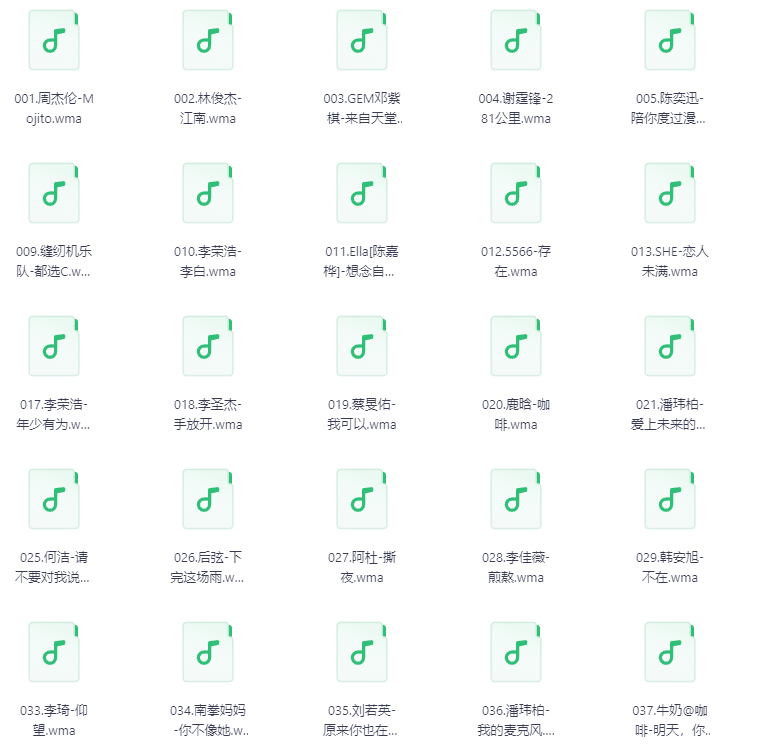Image resolution: width=776 pixels, height=752 pixels.
Task: Open 028.李佳薇-煎熬.wma
Action: click(x=516, y=498)
